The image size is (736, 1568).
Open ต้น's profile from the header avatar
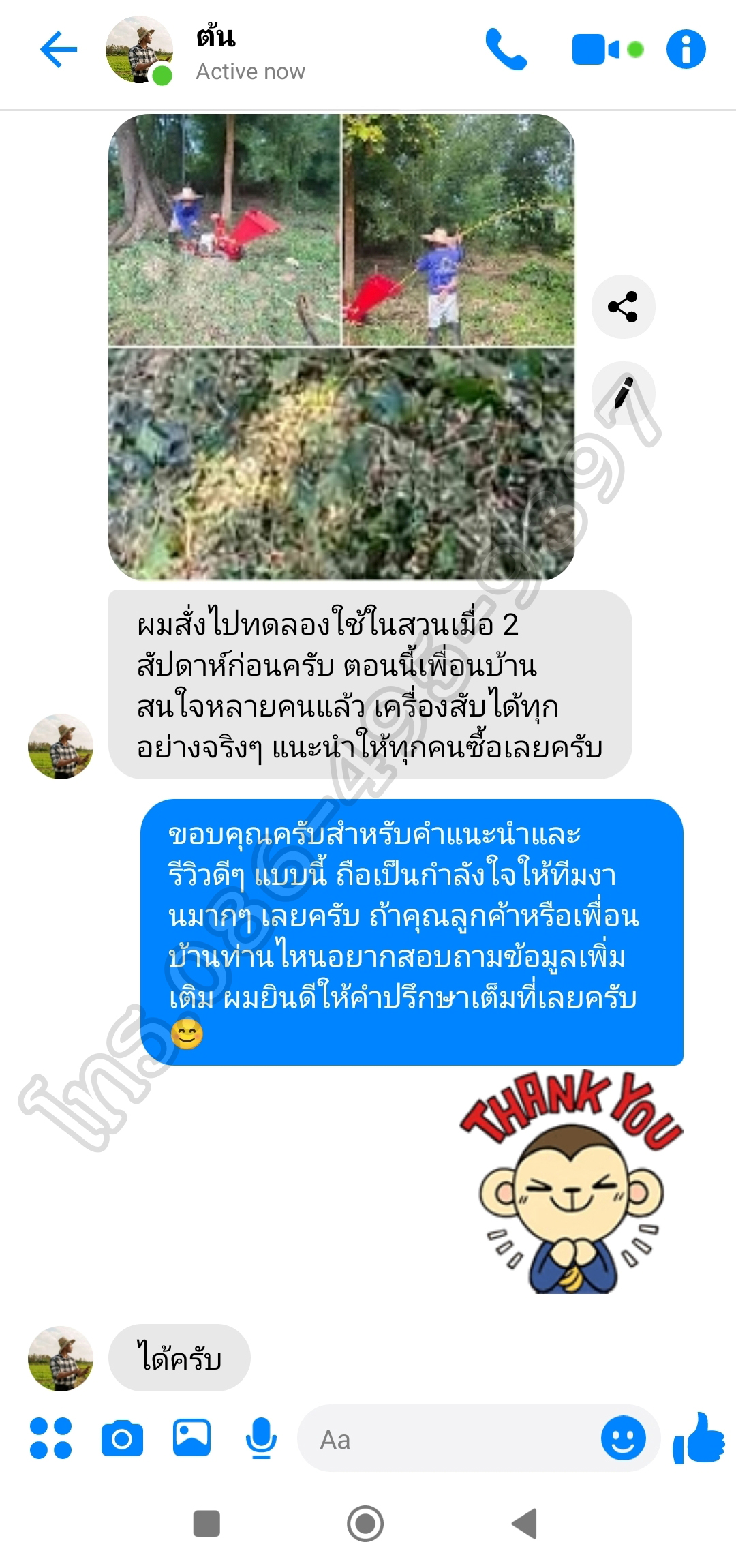tap(140, 50)
